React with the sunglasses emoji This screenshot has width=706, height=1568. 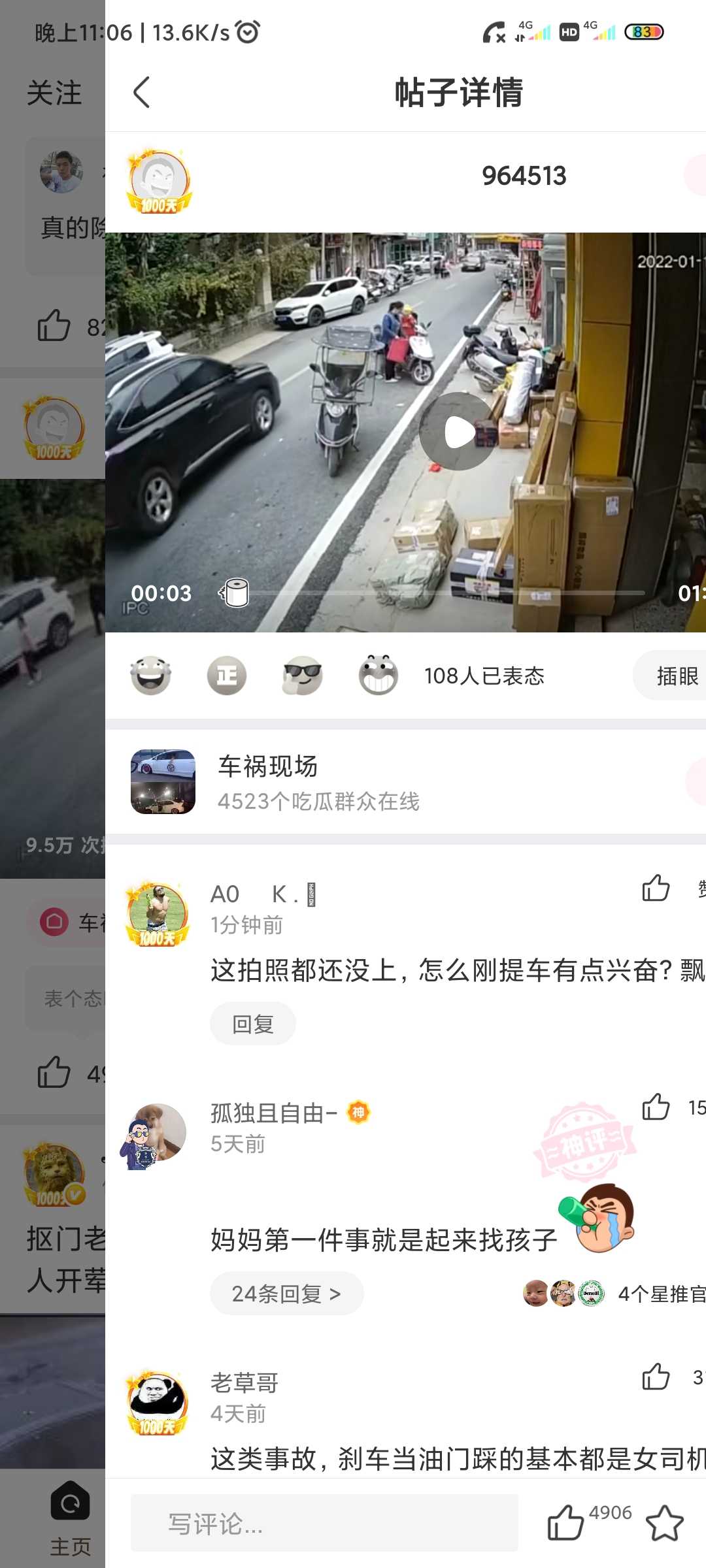tap(303, 676)
